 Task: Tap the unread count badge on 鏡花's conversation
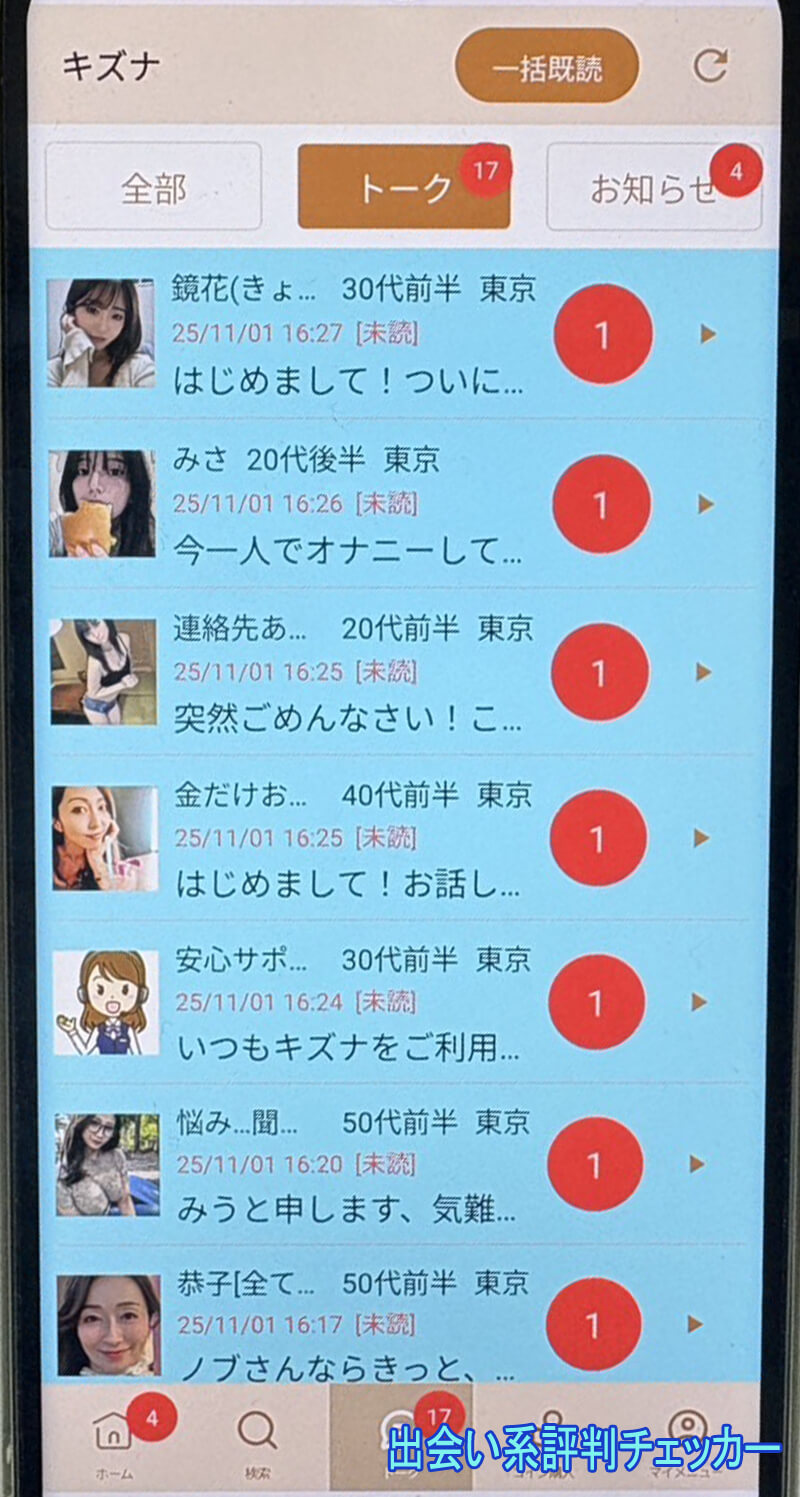pos(600,334)
